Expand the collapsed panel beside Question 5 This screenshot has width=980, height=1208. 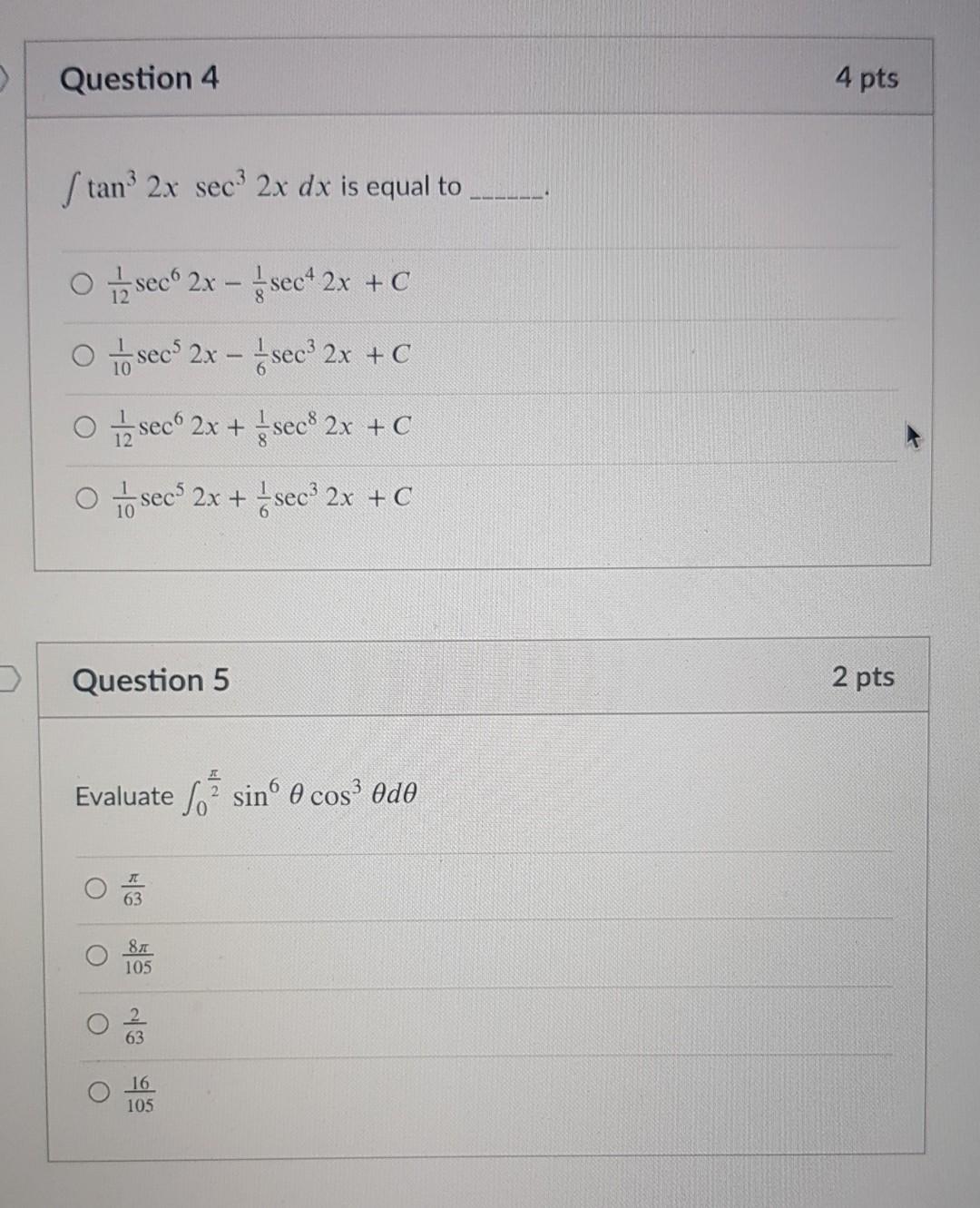coord(6,676)
